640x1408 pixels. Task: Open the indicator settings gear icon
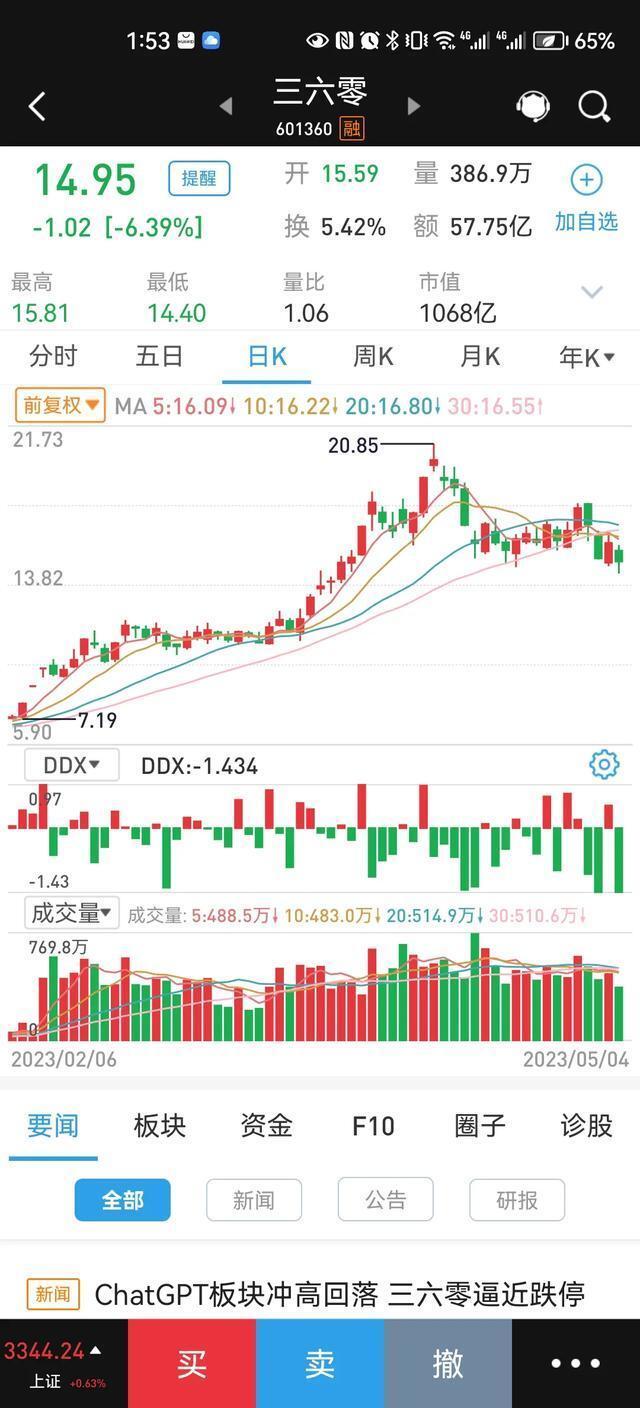pos(604,765)
